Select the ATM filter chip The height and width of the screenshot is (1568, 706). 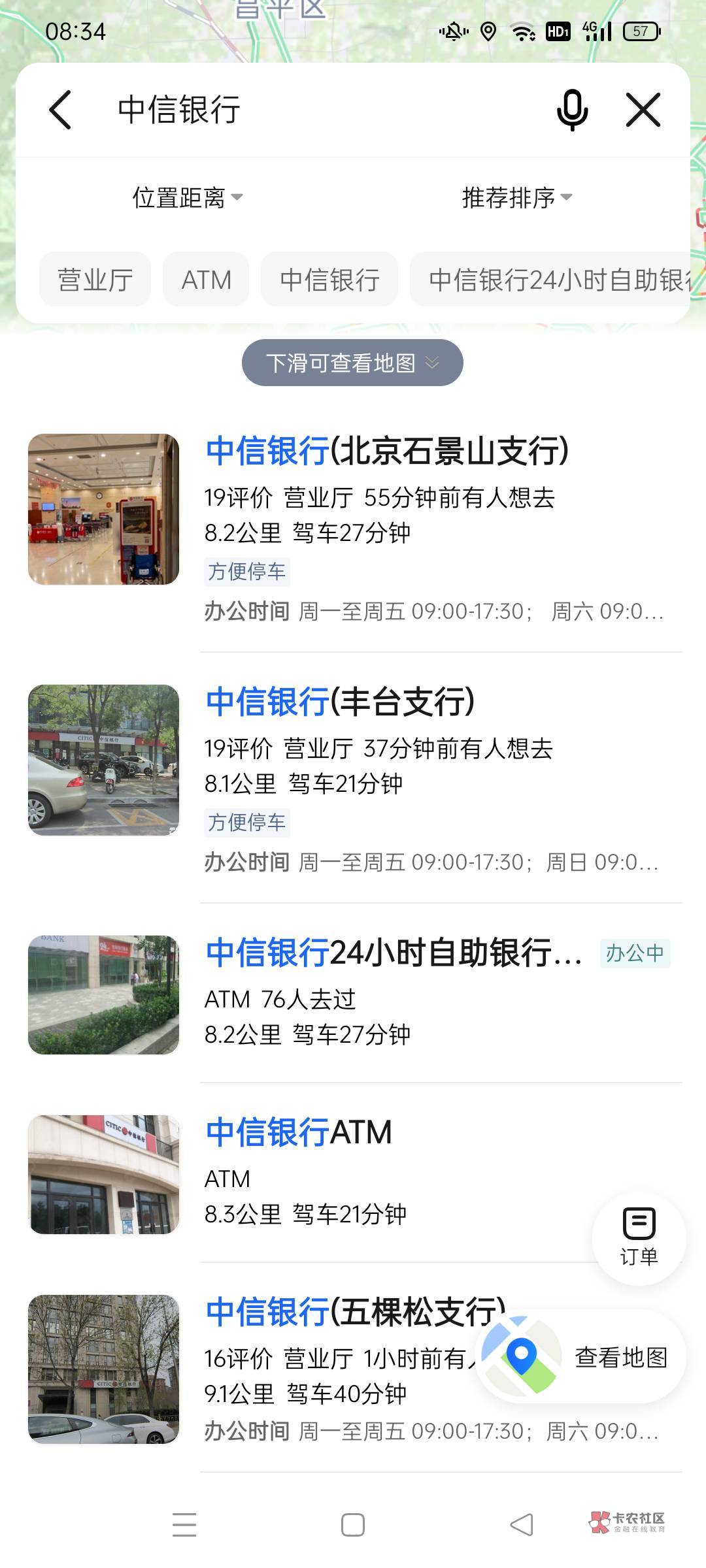[206, 280]
